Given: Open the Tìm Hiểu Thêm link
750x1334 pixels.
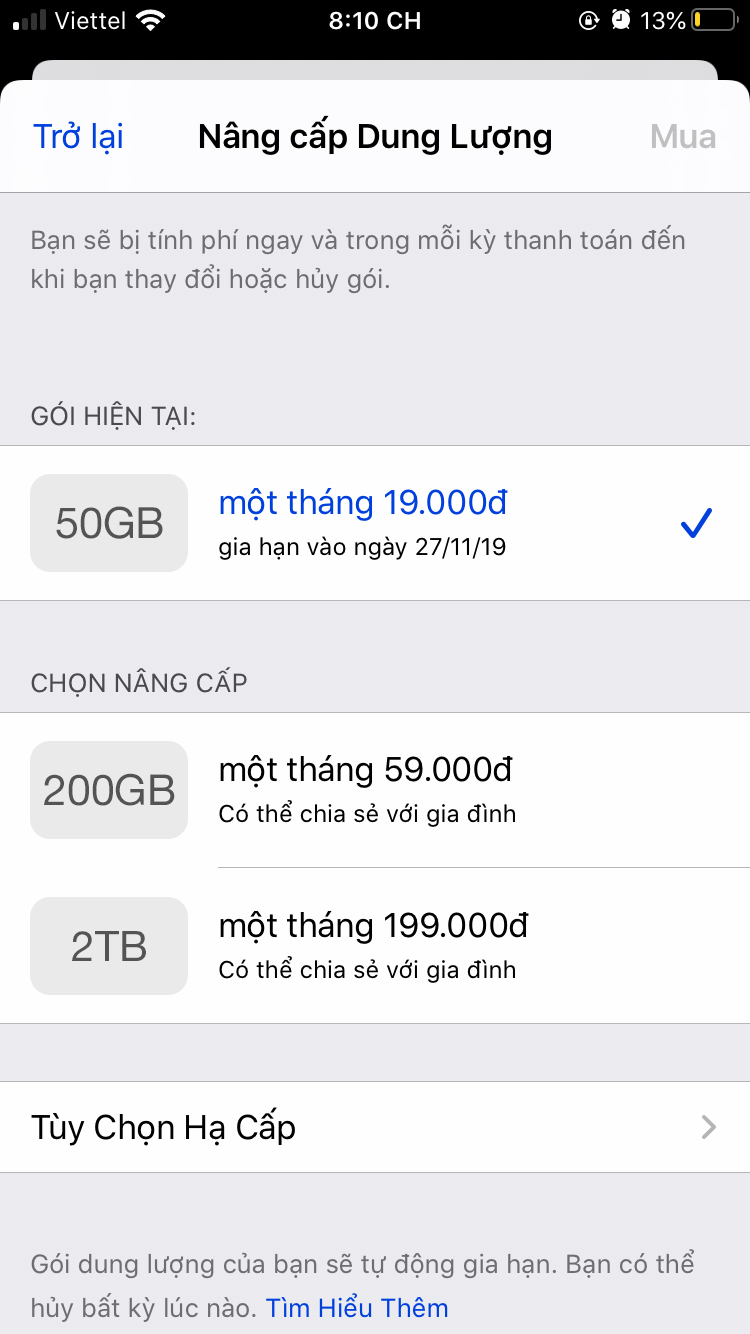Looking at the screenshot, I should 357,1307.
